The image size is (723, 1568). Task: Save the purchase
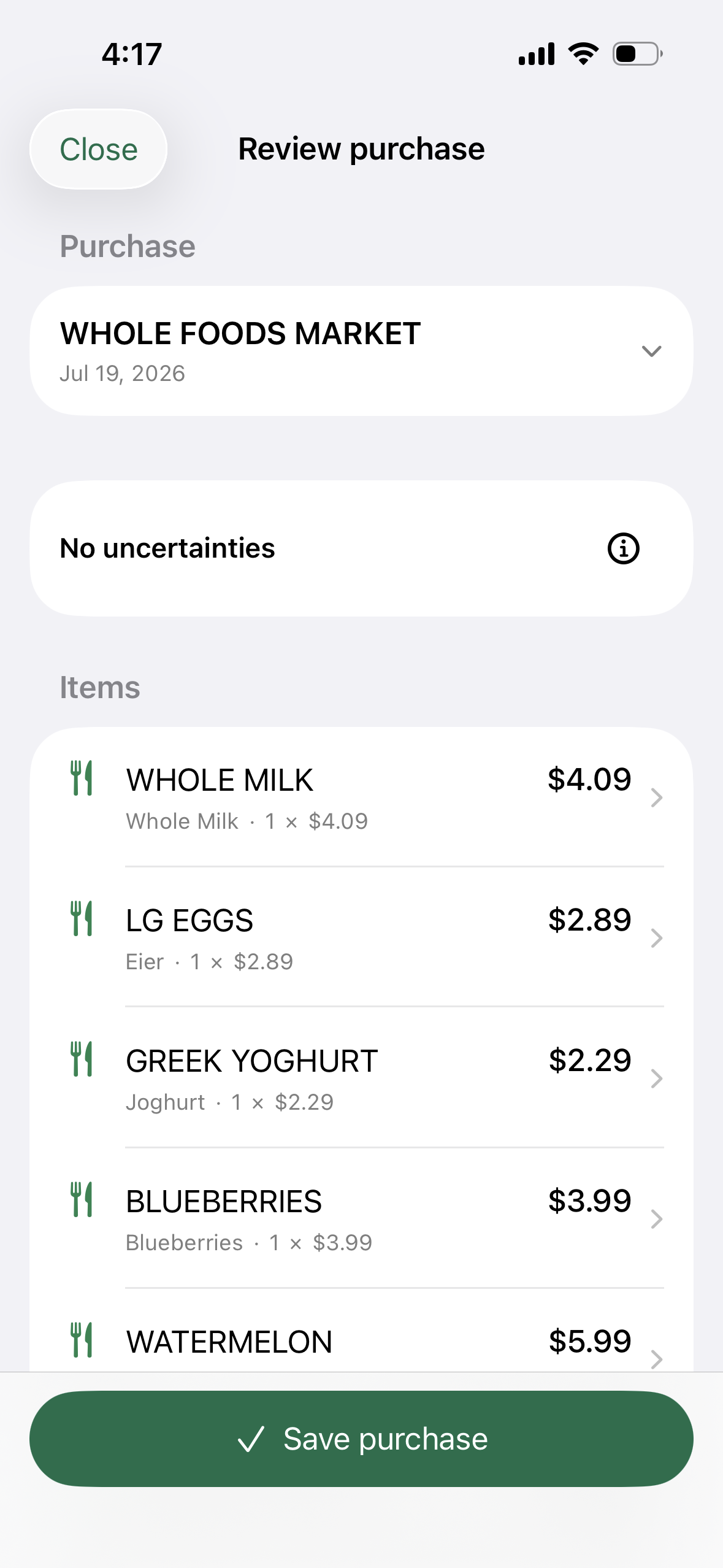362,1439
